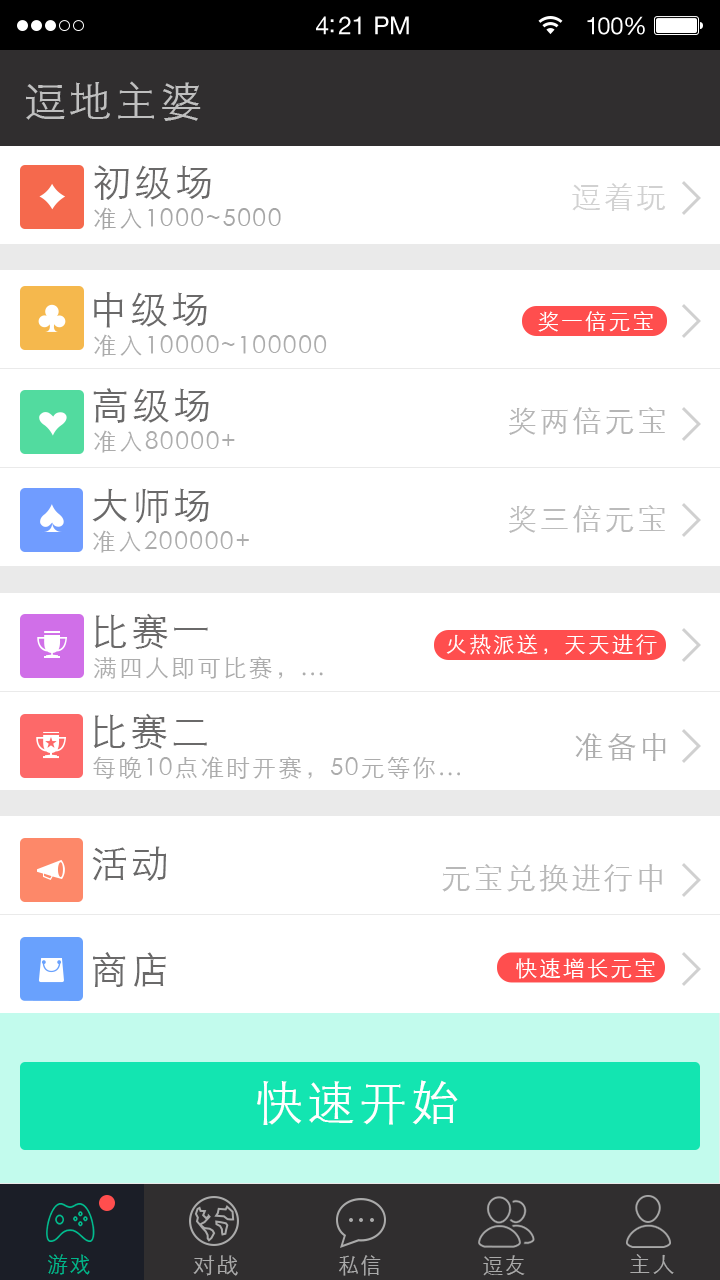This screenshot has height=1280, width=720.
Task: Select the 逗友 friends tab
Action: 504,1231
